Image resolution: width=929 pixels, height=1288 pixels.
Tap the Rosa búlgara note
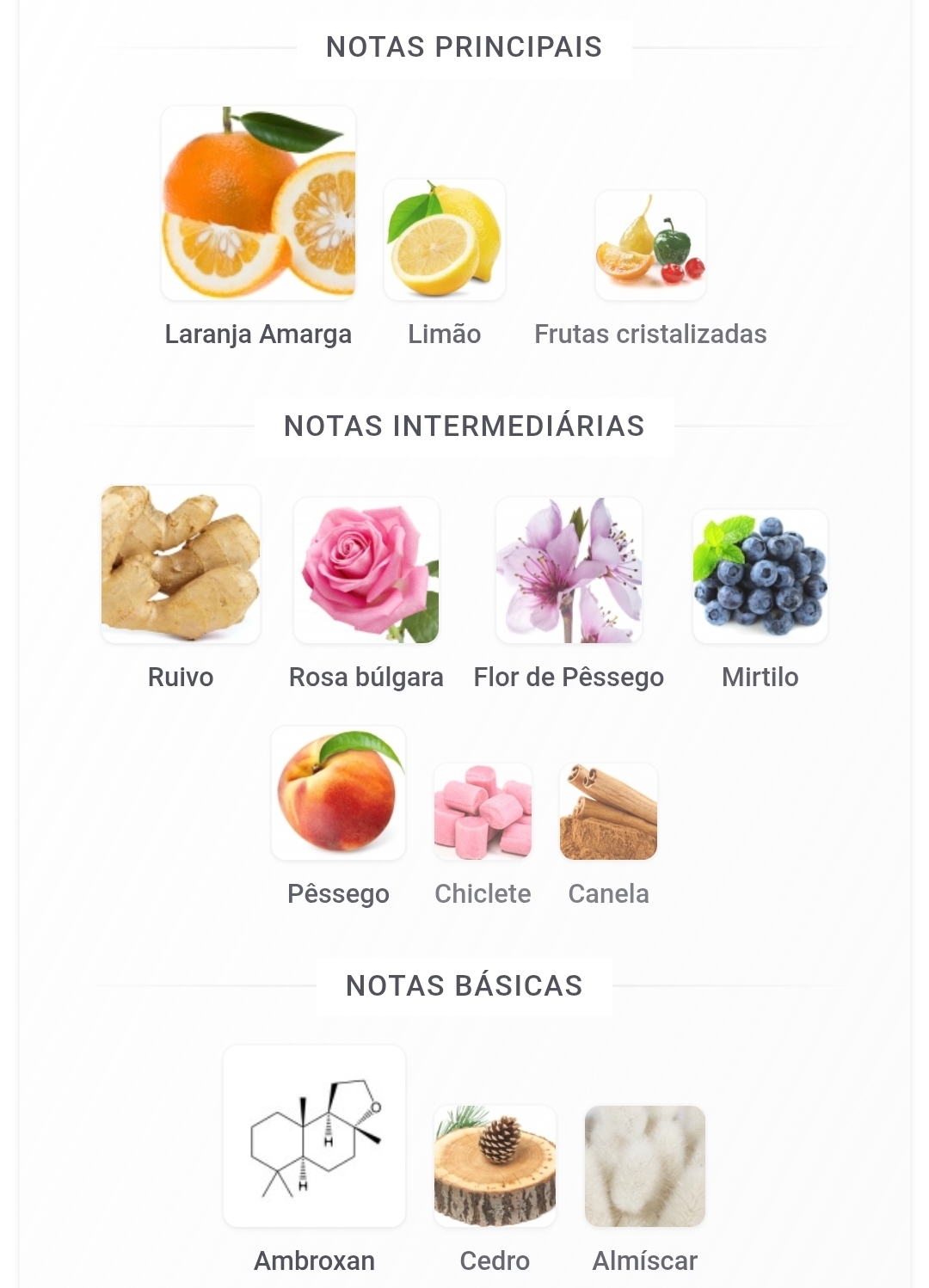click(366, 570)
